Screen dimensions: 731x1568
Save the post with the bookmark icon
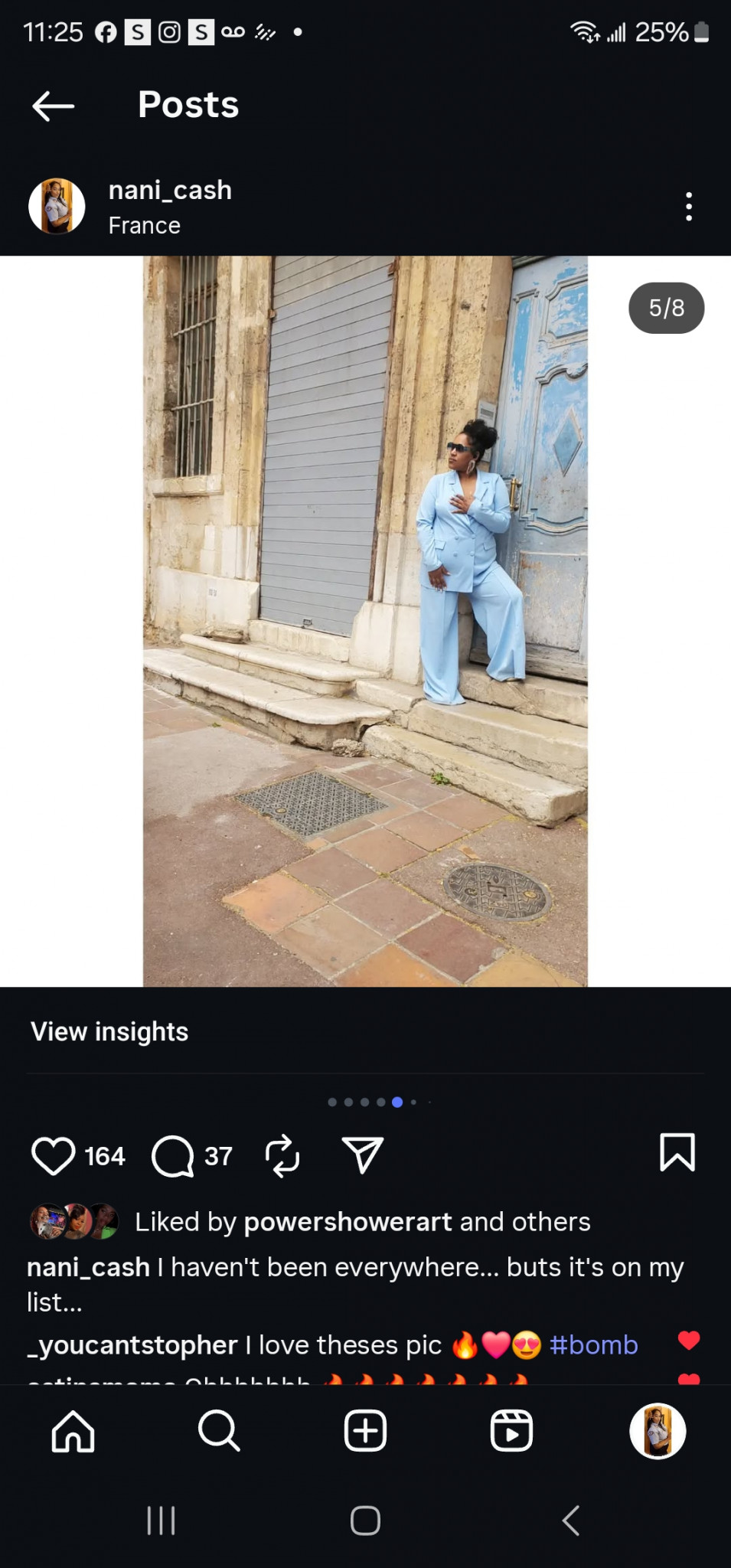tap(677, 1152)
